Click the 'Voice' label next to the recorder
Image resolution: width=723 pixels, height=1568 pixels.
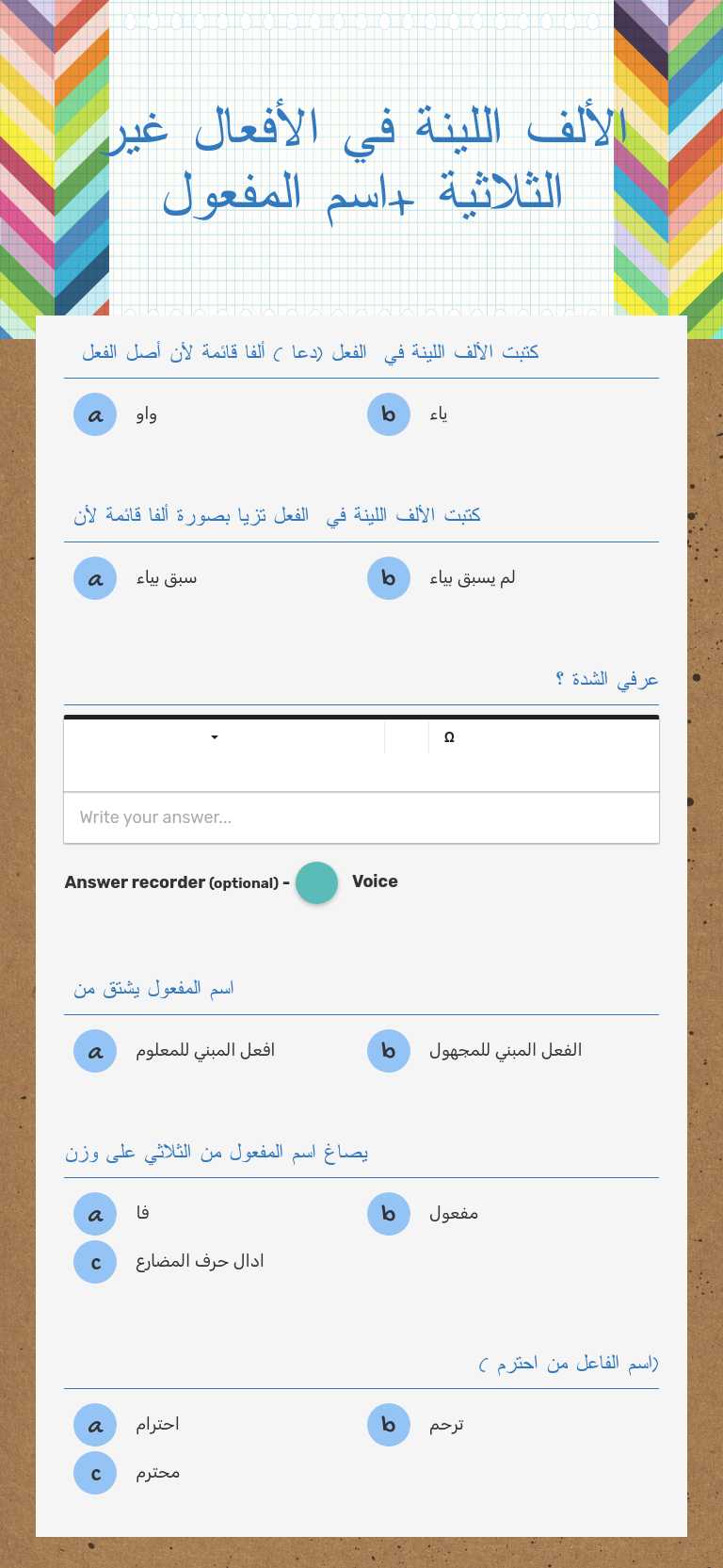374,882
